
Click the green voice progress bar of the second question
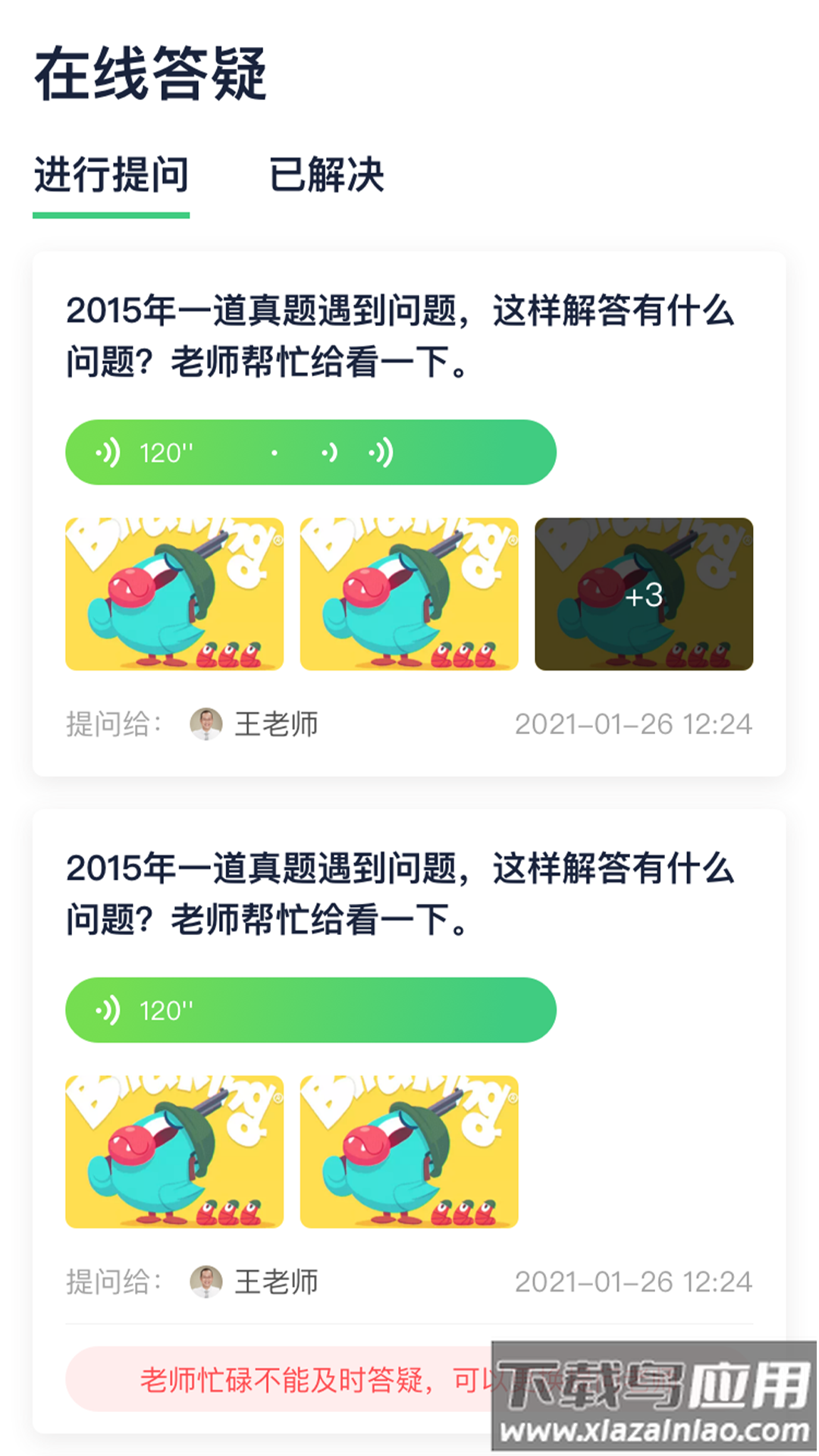pos(311,1009)
